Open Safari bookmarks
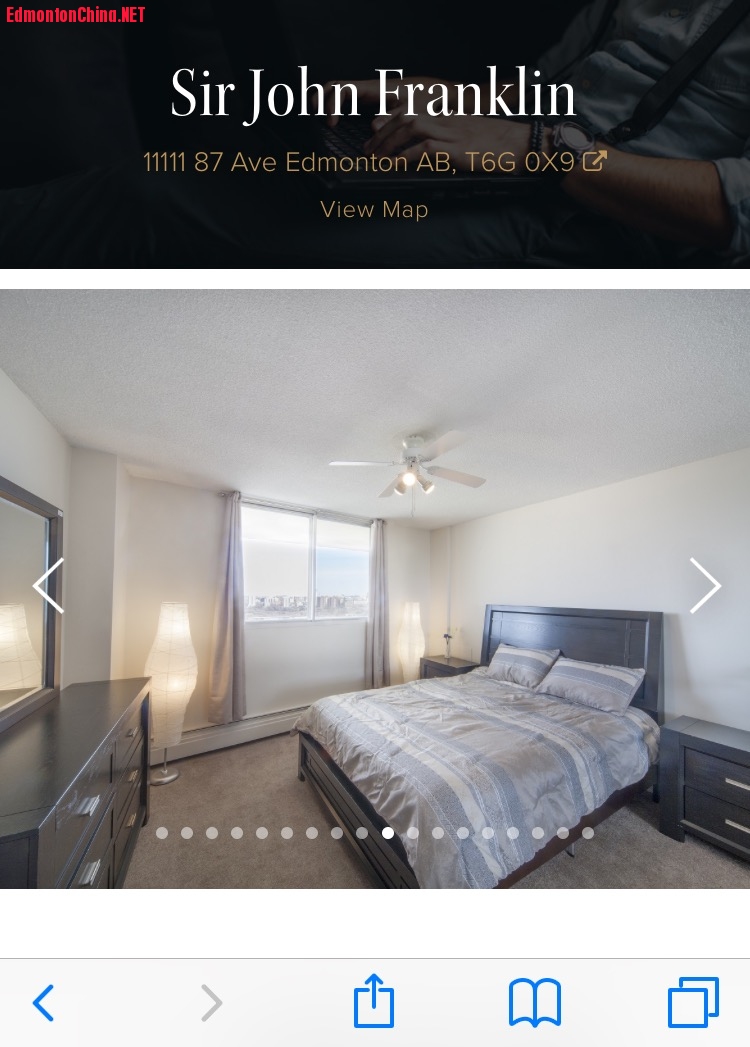750x1047 pixels. pos(535,1002)
